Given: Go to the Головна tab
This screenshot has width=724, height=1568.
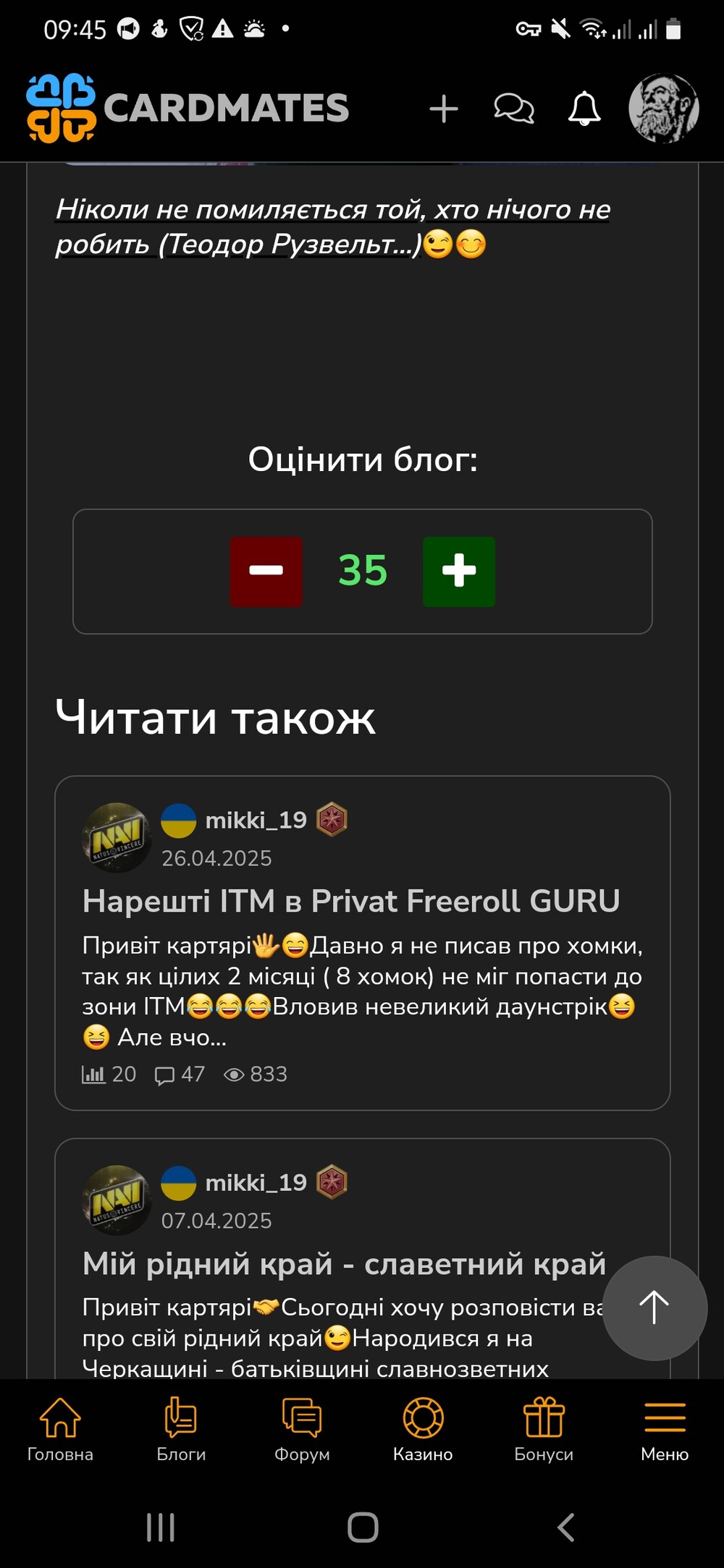Looking at the screenshot, I should click(x=60, y=1429).
